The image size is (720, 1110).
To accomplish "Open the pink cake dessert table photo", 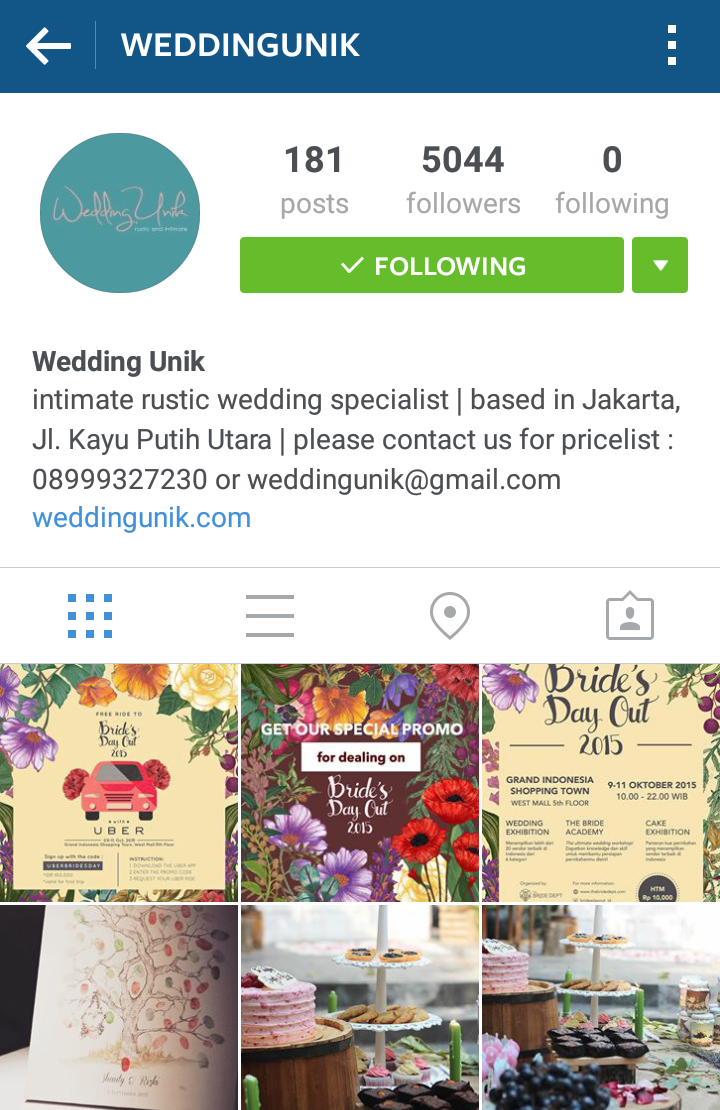I will pyautogui.click(x=360, y=1007).
